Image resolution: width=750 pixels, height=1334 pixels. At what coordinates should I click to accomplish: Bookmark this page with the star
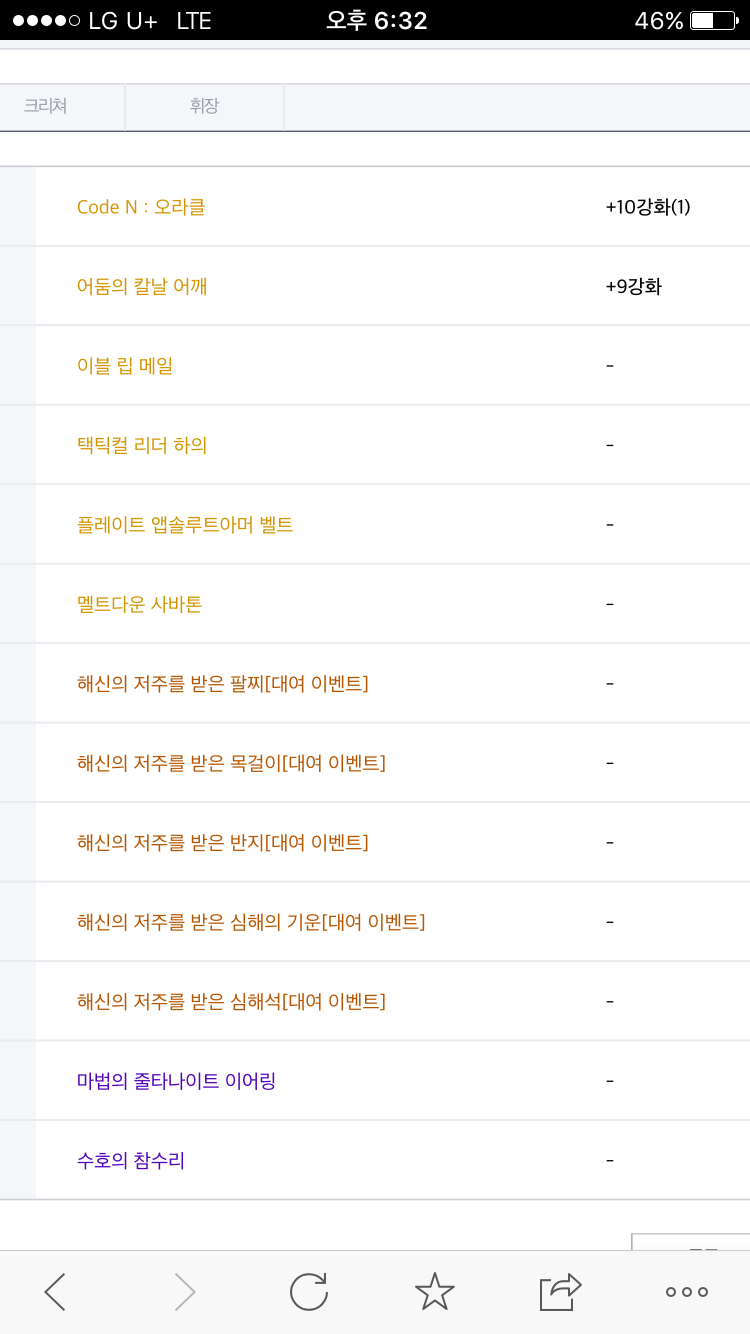(x=434, y=1292)
